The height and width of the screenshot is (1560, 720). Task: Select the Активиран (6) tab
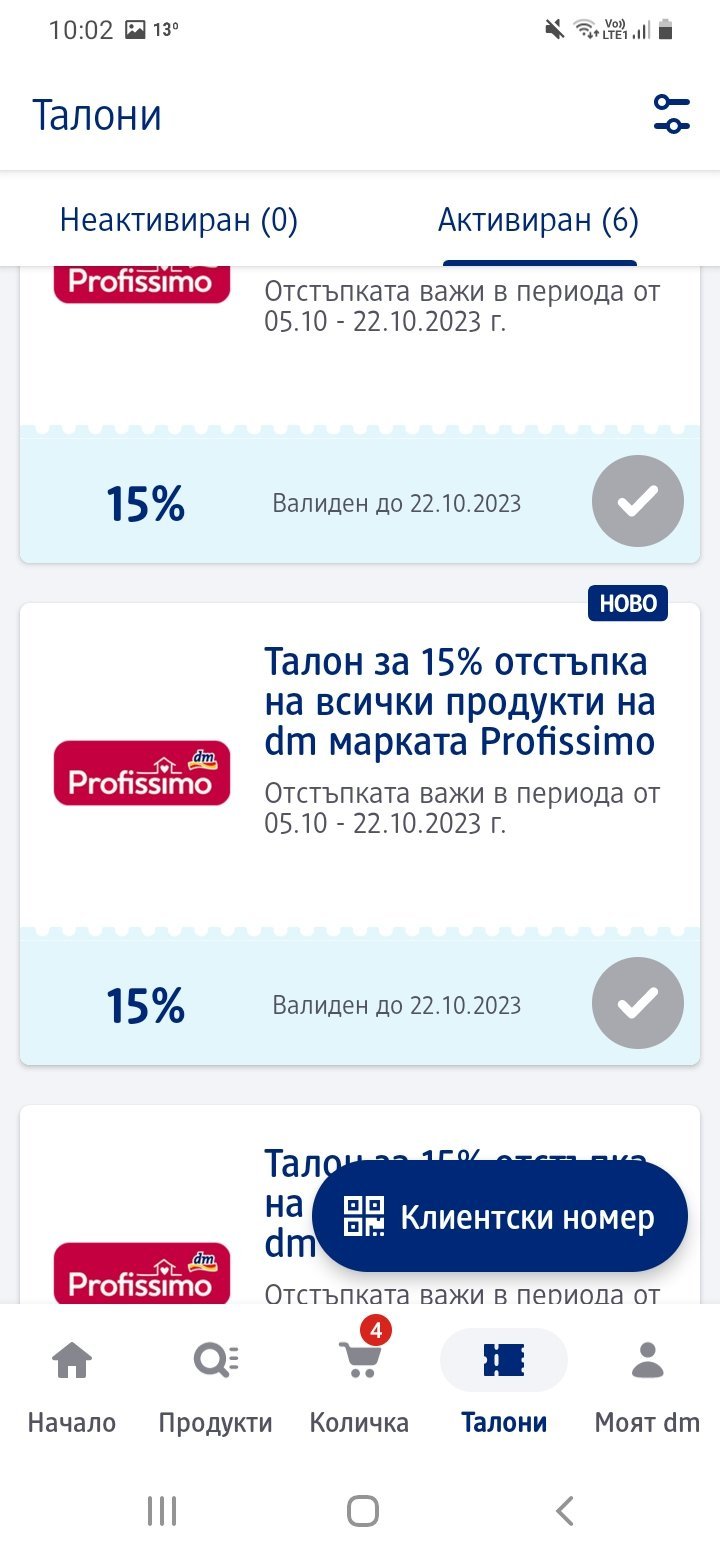[539, 220]
